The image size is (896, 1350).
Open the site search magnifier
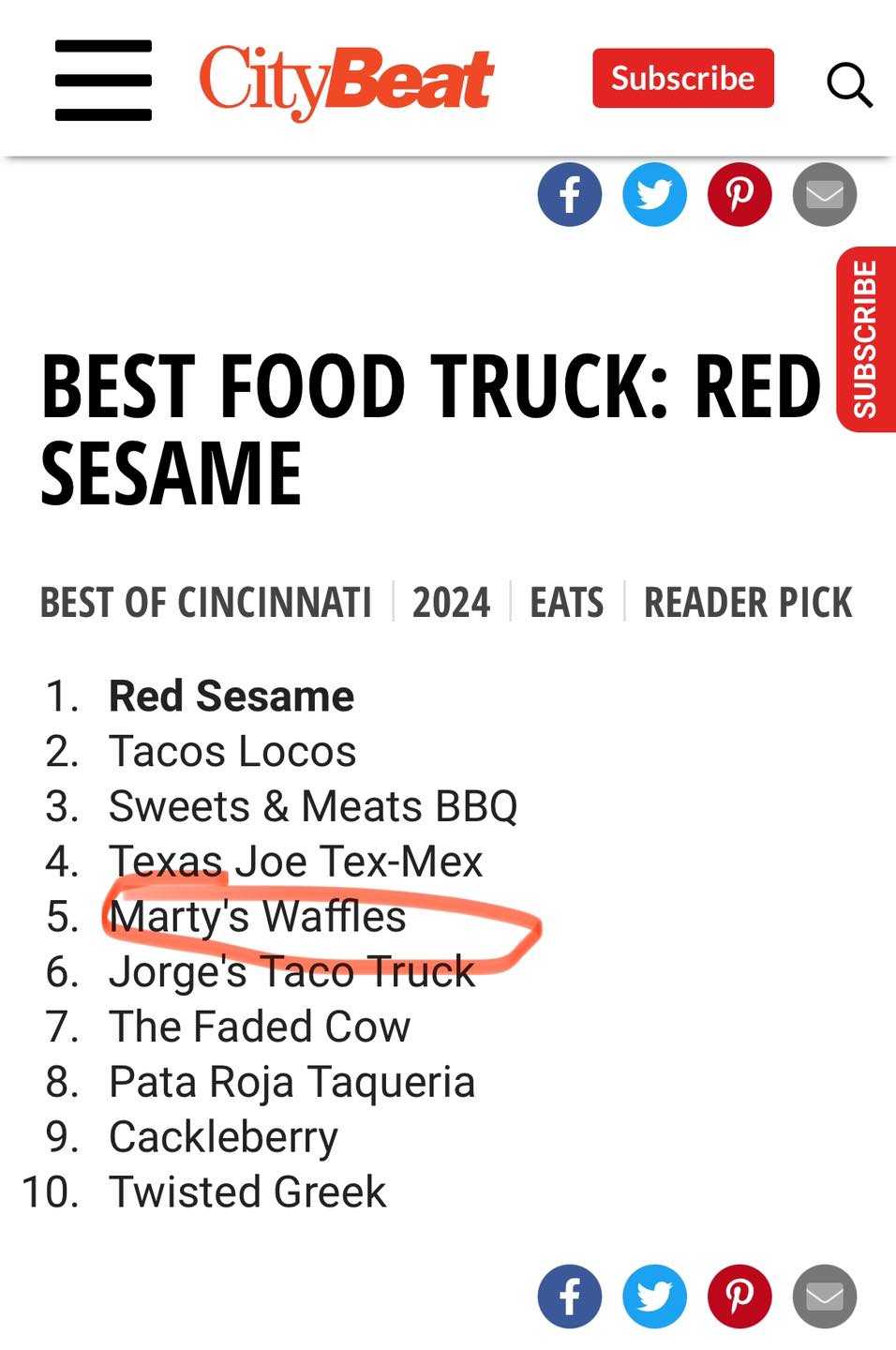coord(849,84)
